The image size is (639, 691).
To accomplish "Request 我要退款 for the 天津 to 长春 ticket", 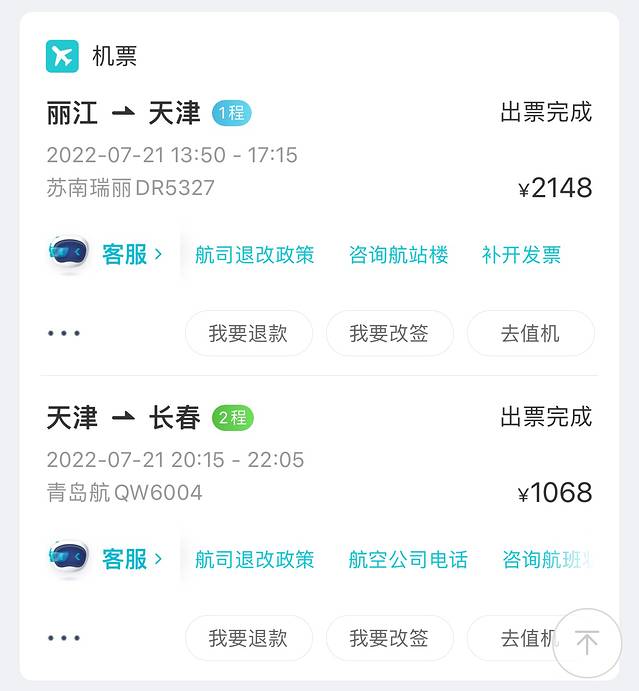I will click(248, 638).
